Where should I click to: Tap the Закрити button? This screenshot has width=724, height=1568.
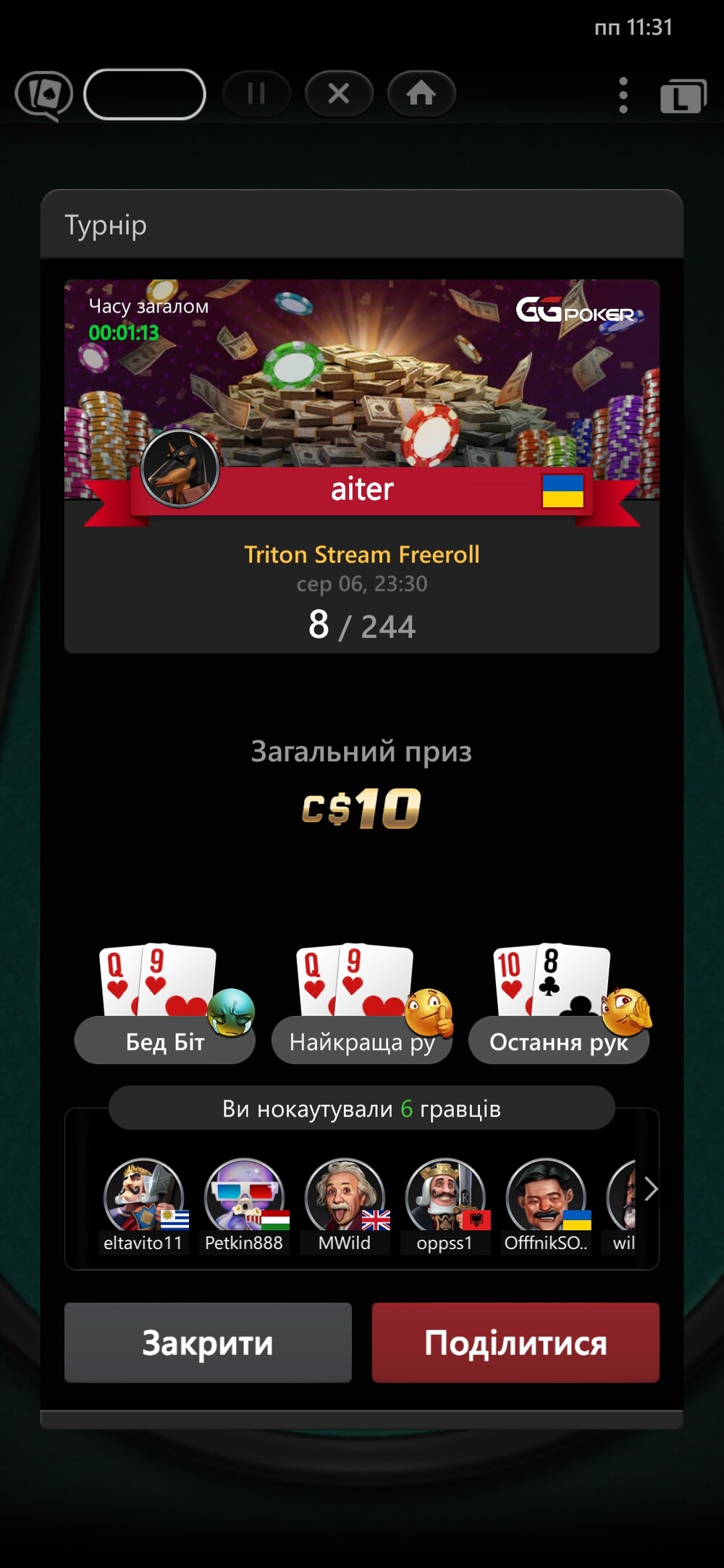coord(208,1342)
